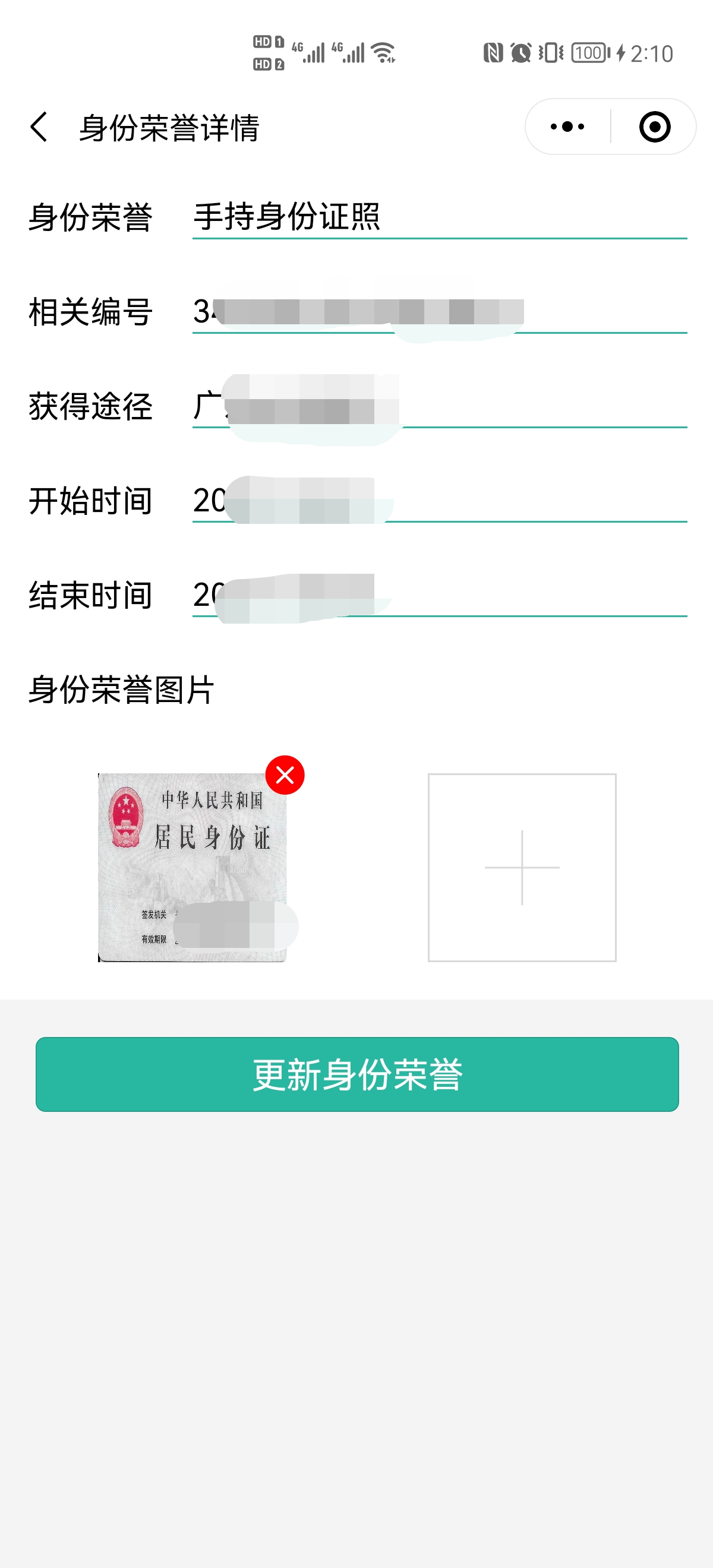Preview the uploaded ID card picture

click(192, 867)
